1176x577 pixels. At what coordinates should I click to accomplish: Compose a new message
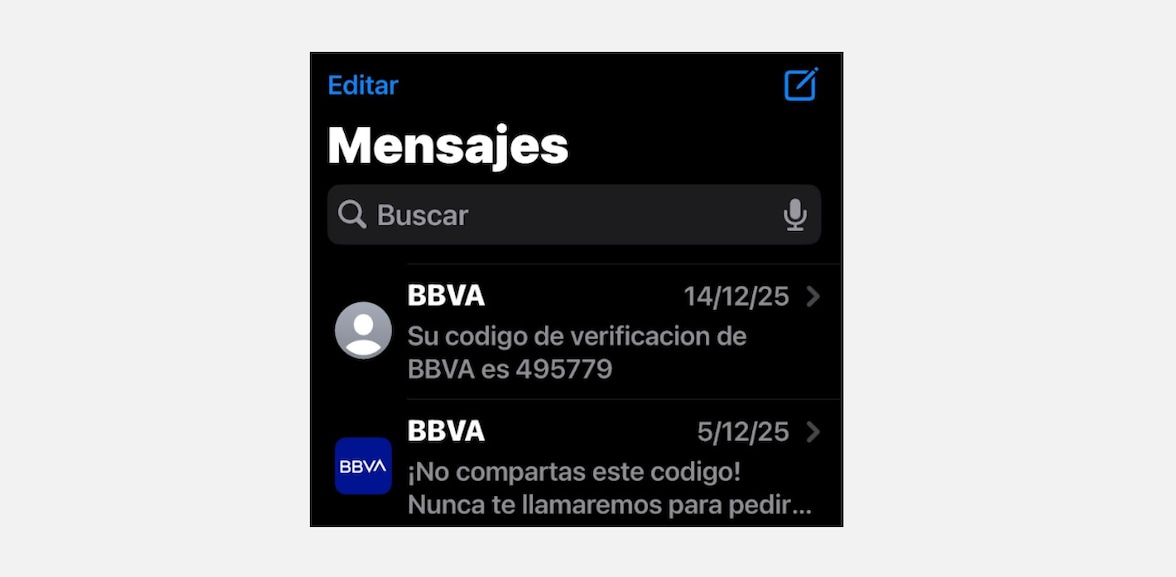(801, 85)
